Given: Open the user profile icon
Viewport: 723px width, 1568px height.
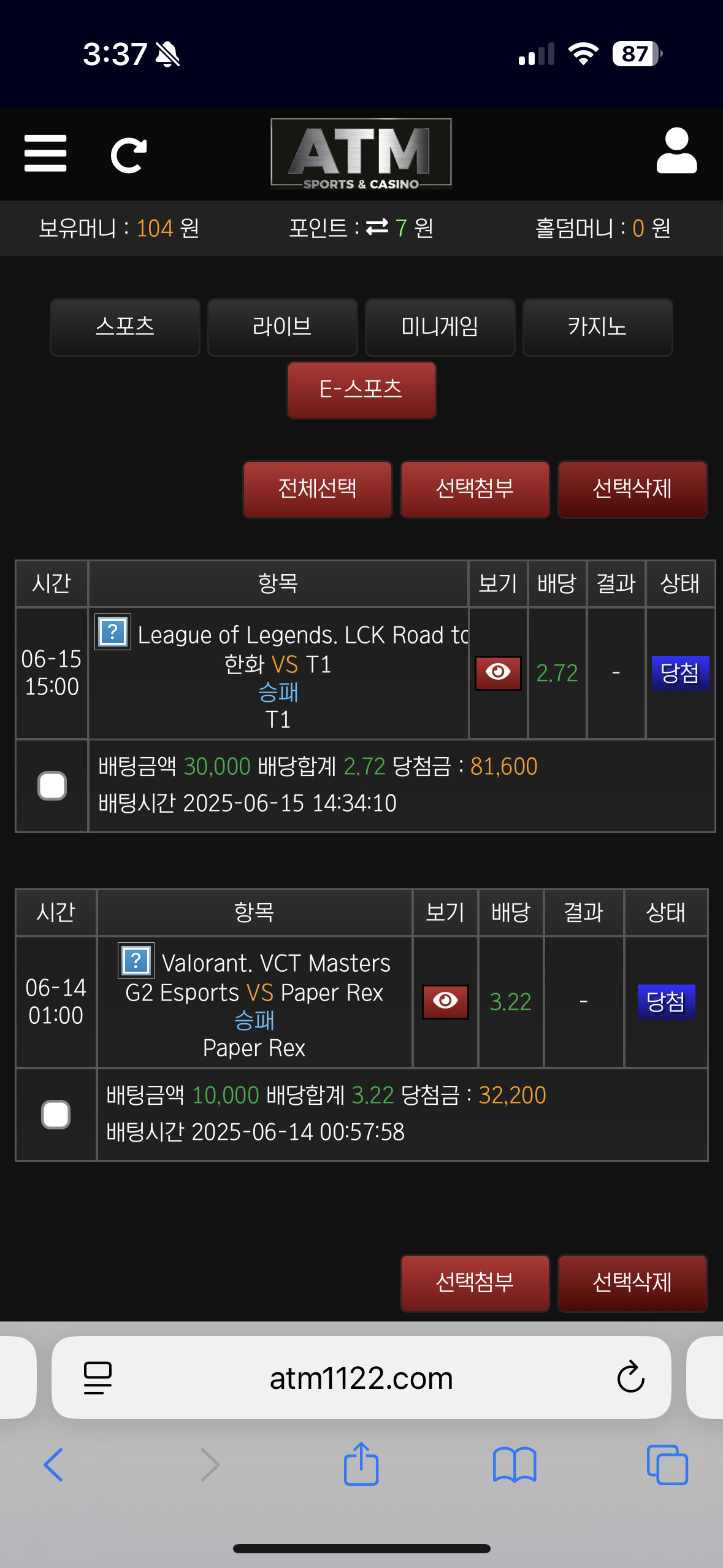Looking at the screenshot, I should pyautogui.click(x=676, y=151).
